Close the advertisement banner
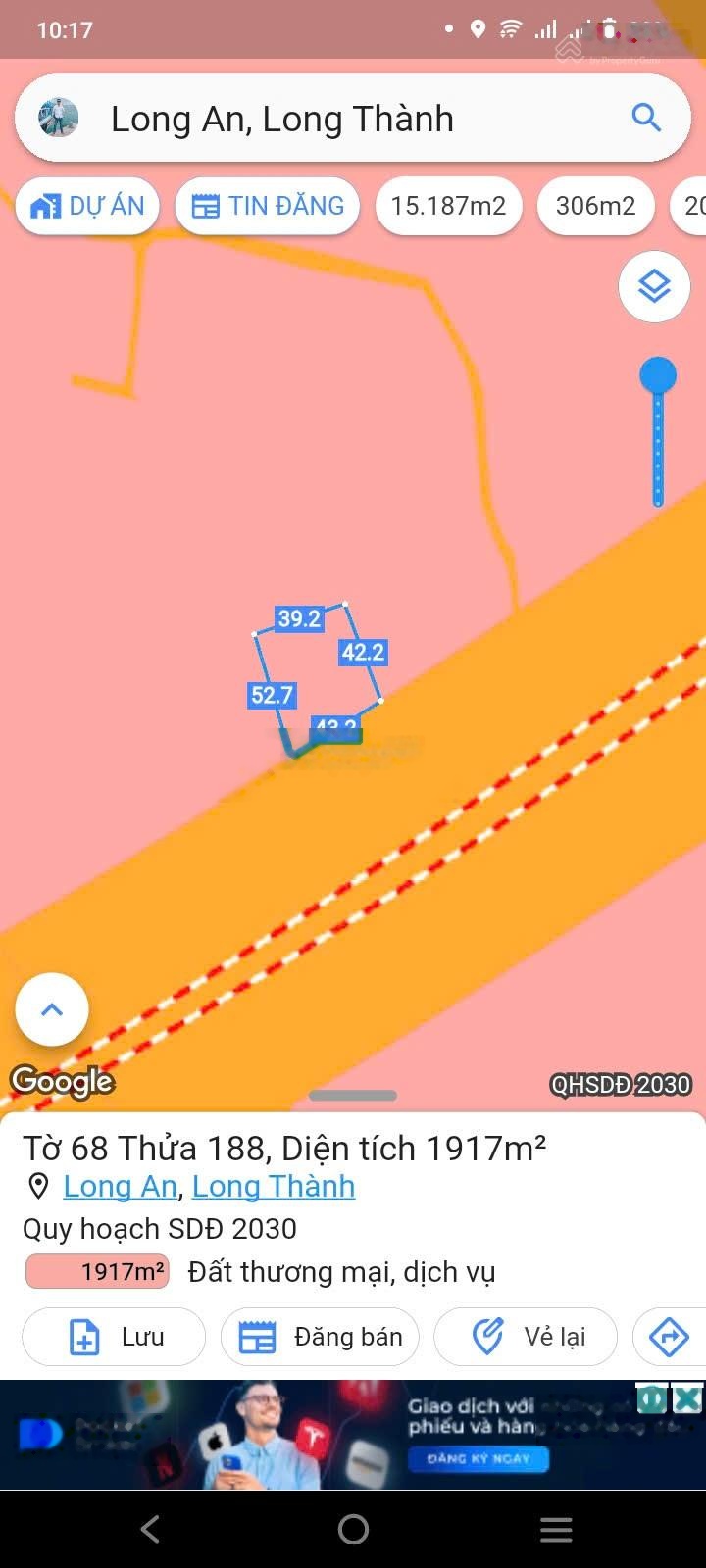The width and height of the screenshot is (706, 1568). pos(688,1398)
